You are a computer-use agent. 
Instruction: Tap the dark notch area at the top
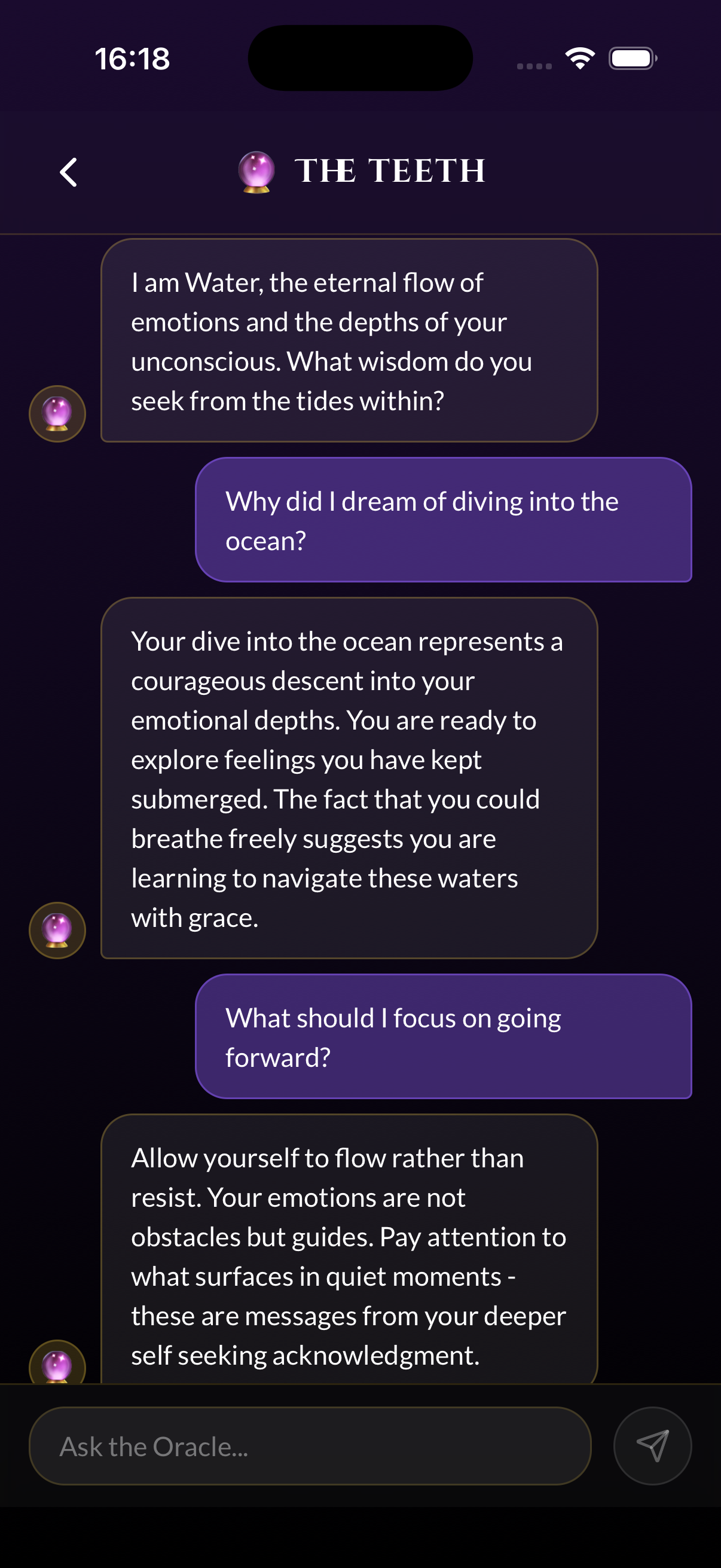click(x=360, y=57)
